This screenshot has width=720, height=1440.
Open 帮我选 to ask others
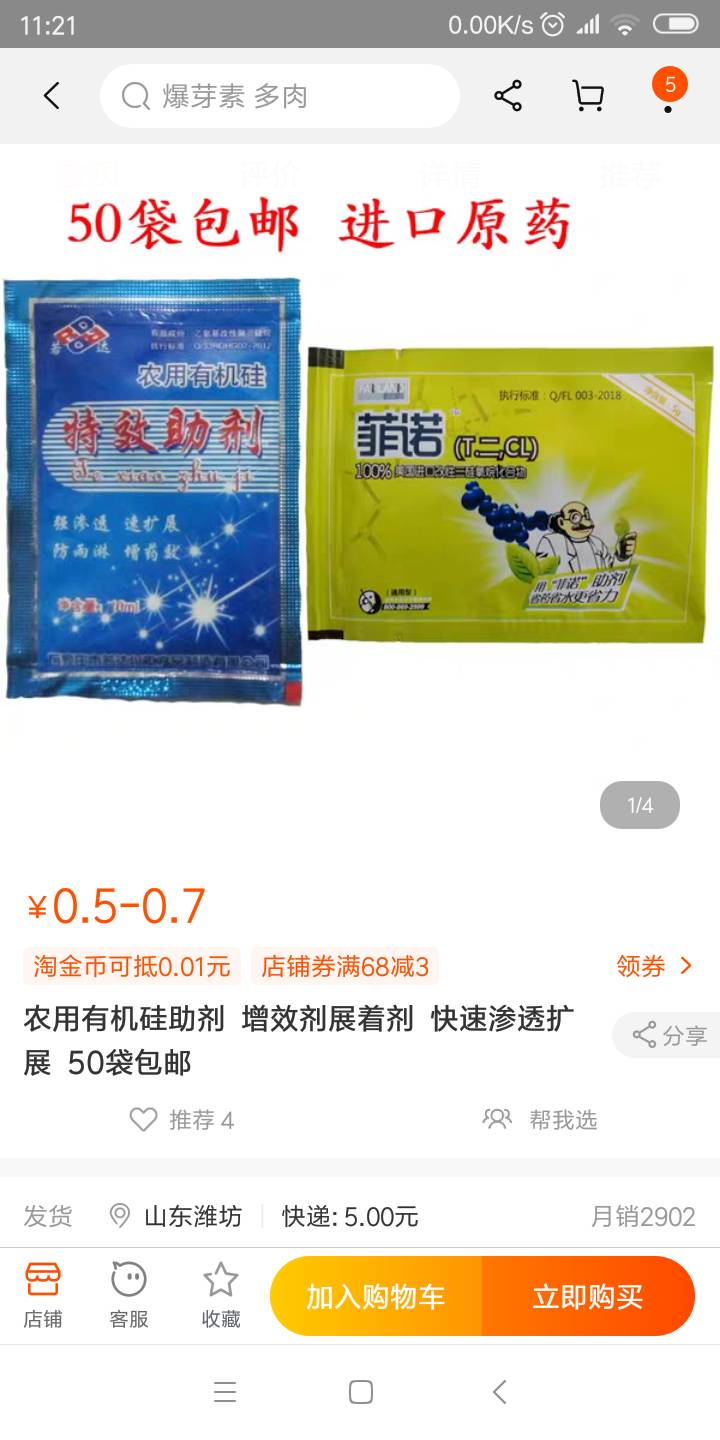pyautogui.click(x=540, y=1120)
